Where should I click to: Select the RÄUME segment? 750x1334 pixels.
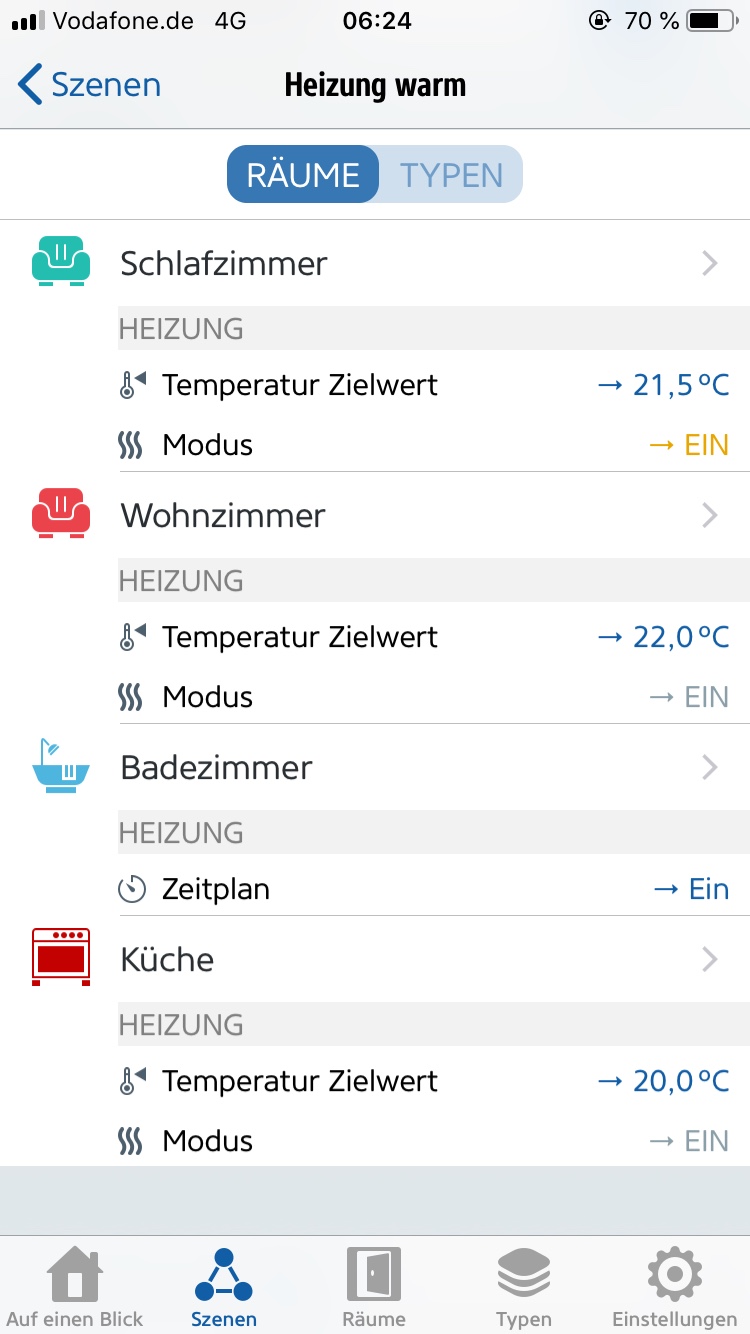(x=303, y=175)
